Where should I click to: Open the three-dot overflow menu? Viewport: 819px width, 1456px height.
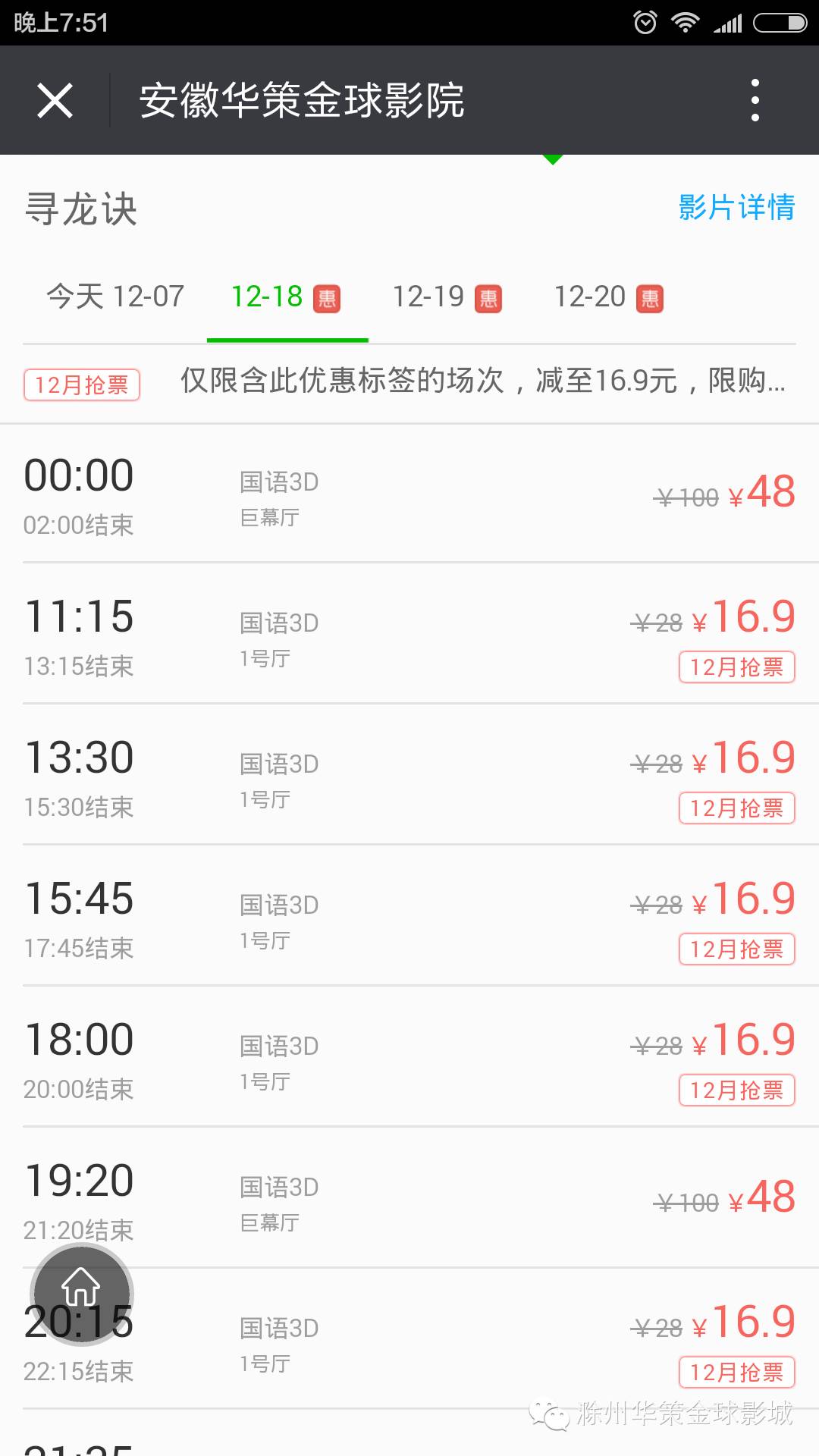[x=755, y=100]
